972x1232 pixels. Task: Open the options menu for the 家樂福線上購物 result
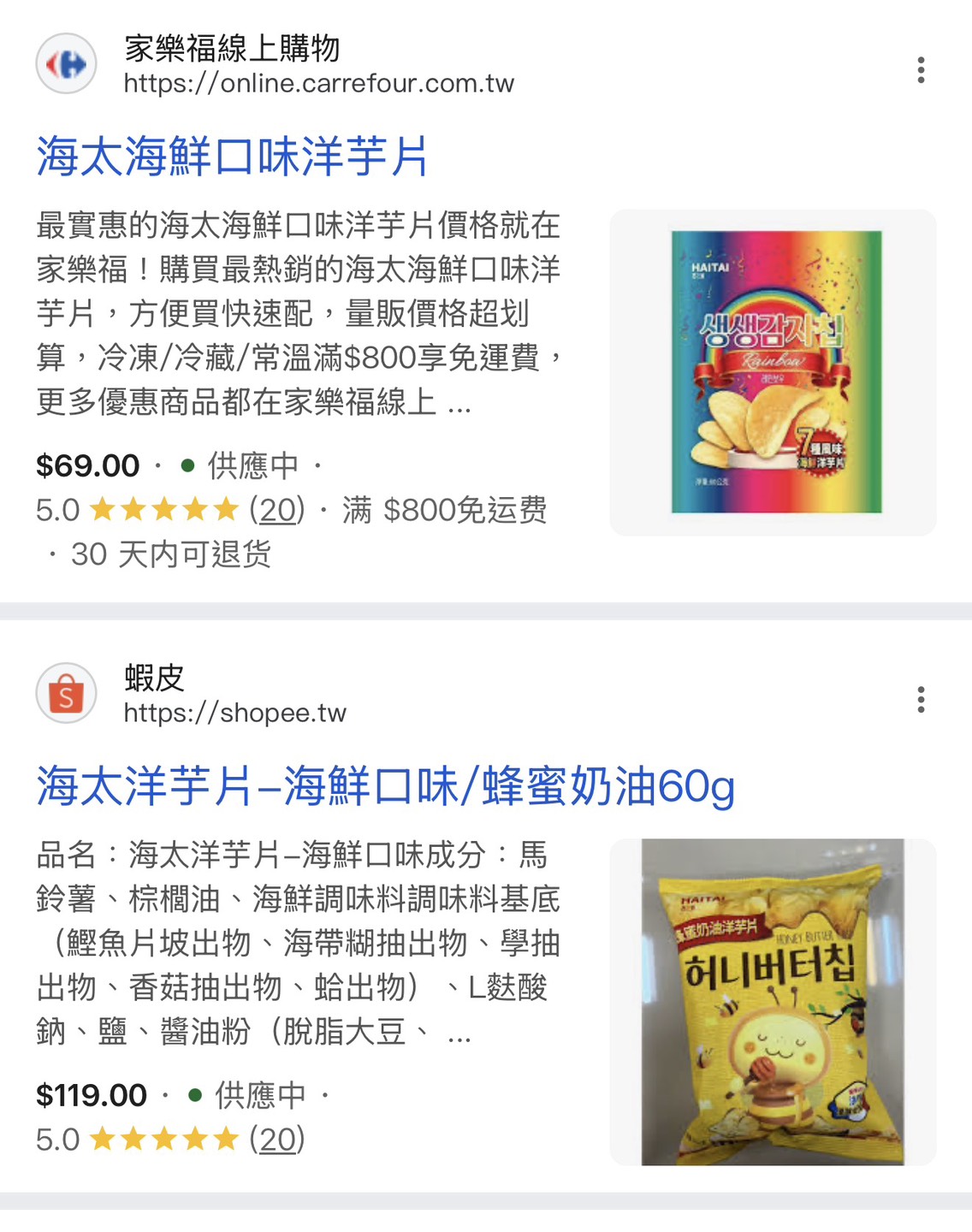tap(921, 70)
